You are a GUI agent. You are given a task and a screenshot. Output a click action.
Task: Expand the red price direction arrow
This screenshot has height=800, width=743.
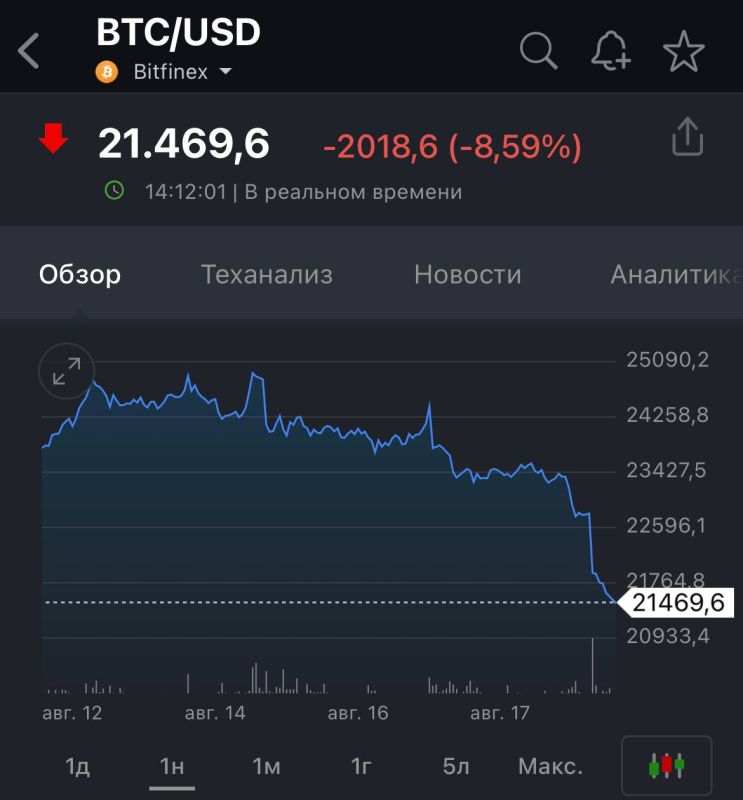tap(50, 138)
